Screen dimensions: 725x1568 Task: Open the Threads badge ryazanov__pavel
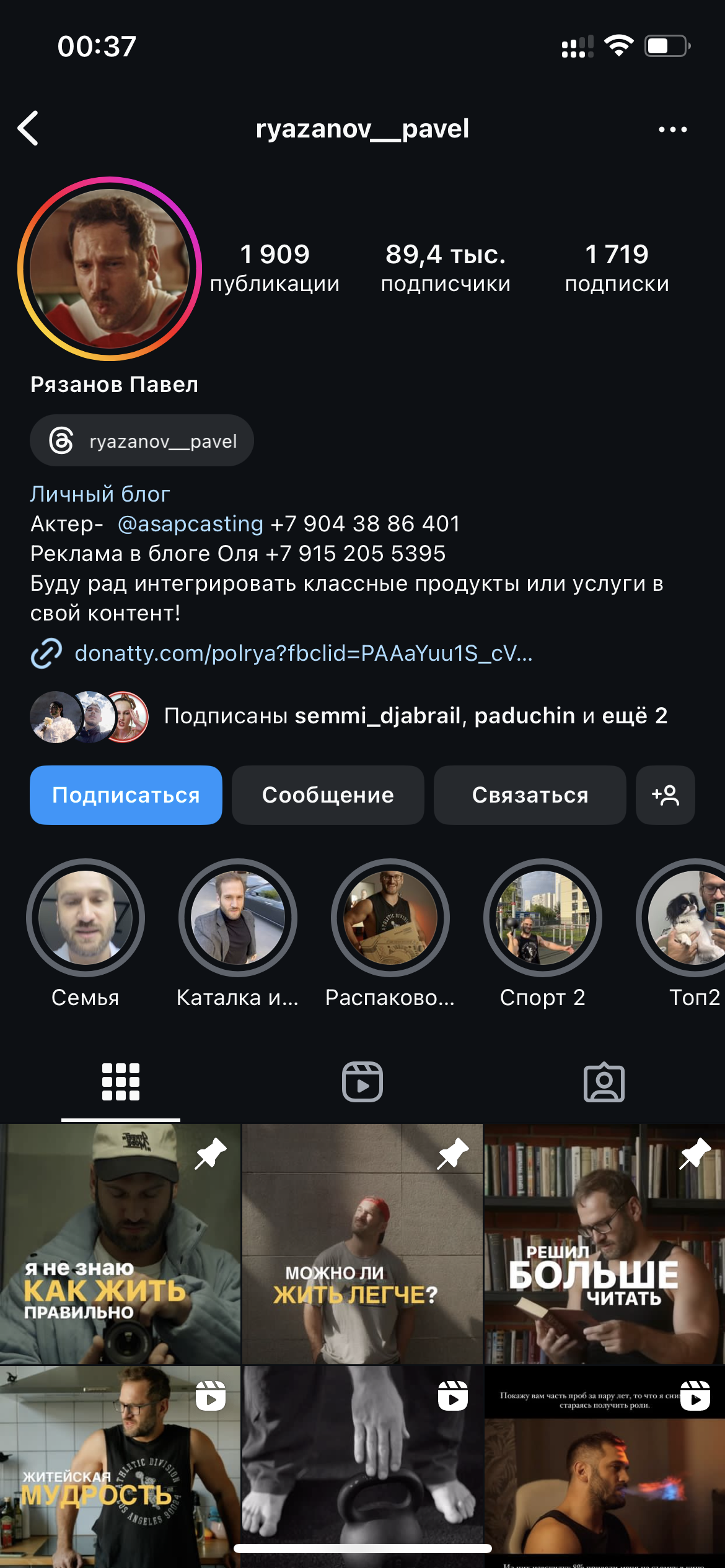[142, 440]
